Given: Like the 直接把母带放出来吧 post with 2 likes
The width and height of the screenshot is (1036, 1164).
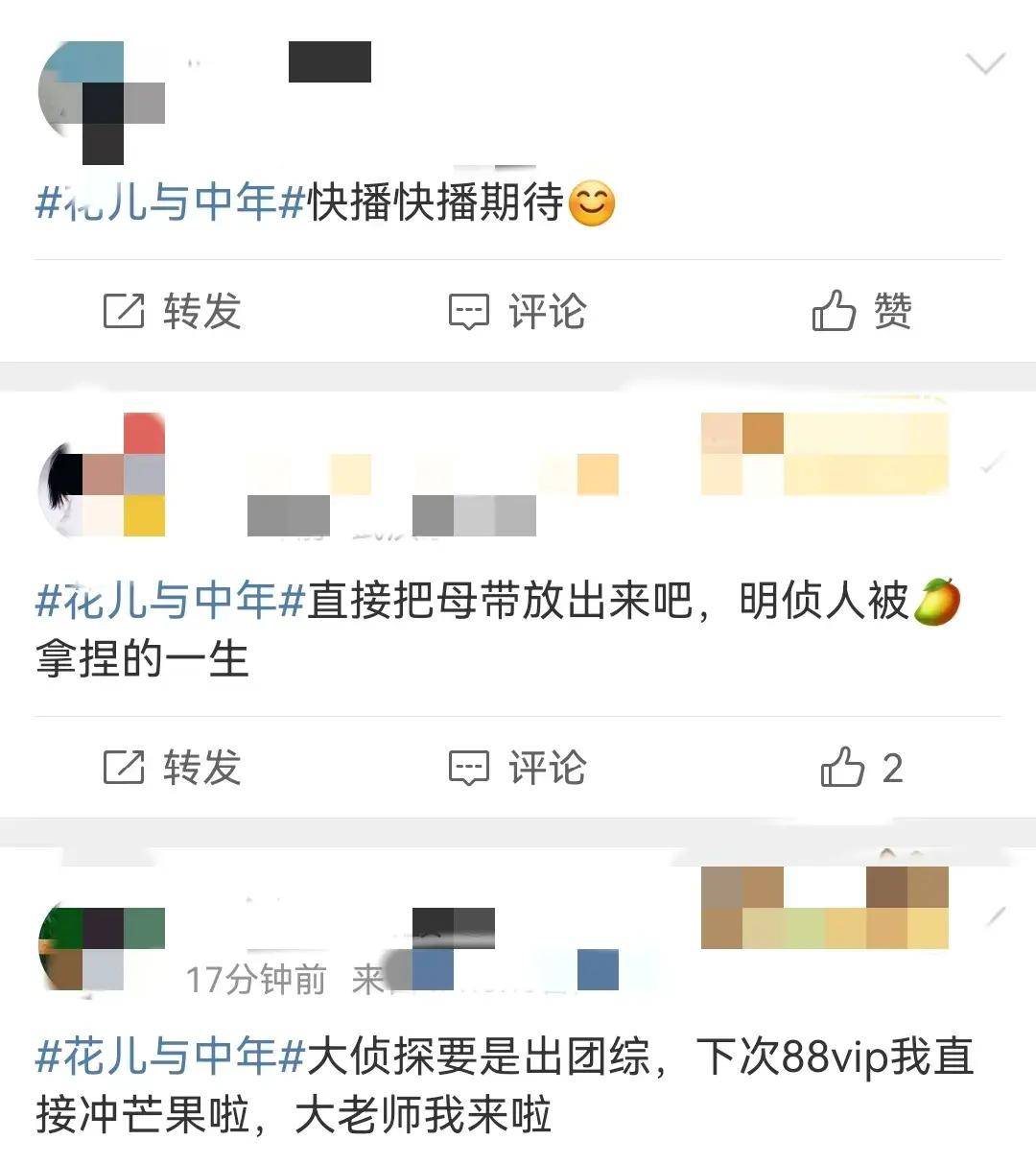Looking at the screenshot, I should point(861,768).
